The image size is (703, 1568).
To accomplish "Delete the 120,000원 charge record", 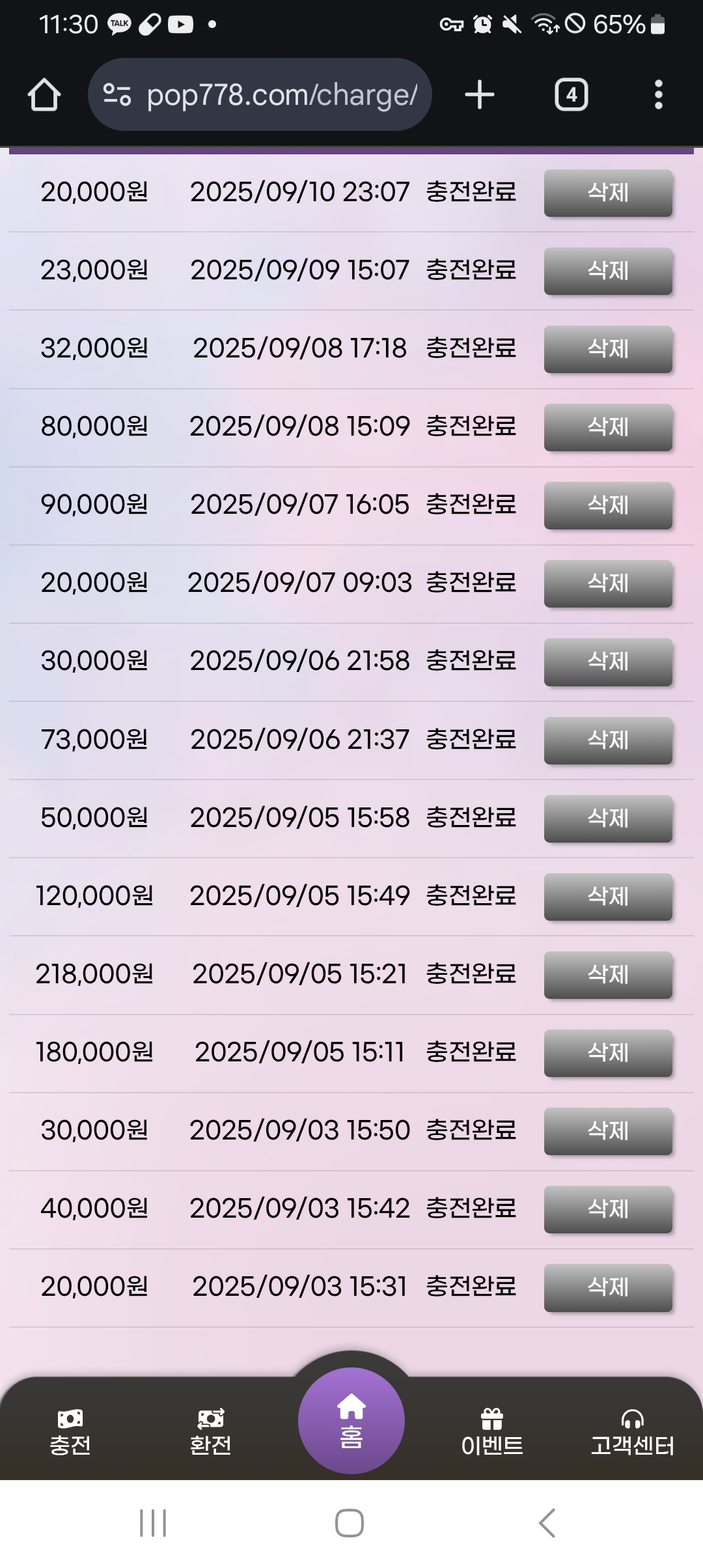I will tap(608, 897).
